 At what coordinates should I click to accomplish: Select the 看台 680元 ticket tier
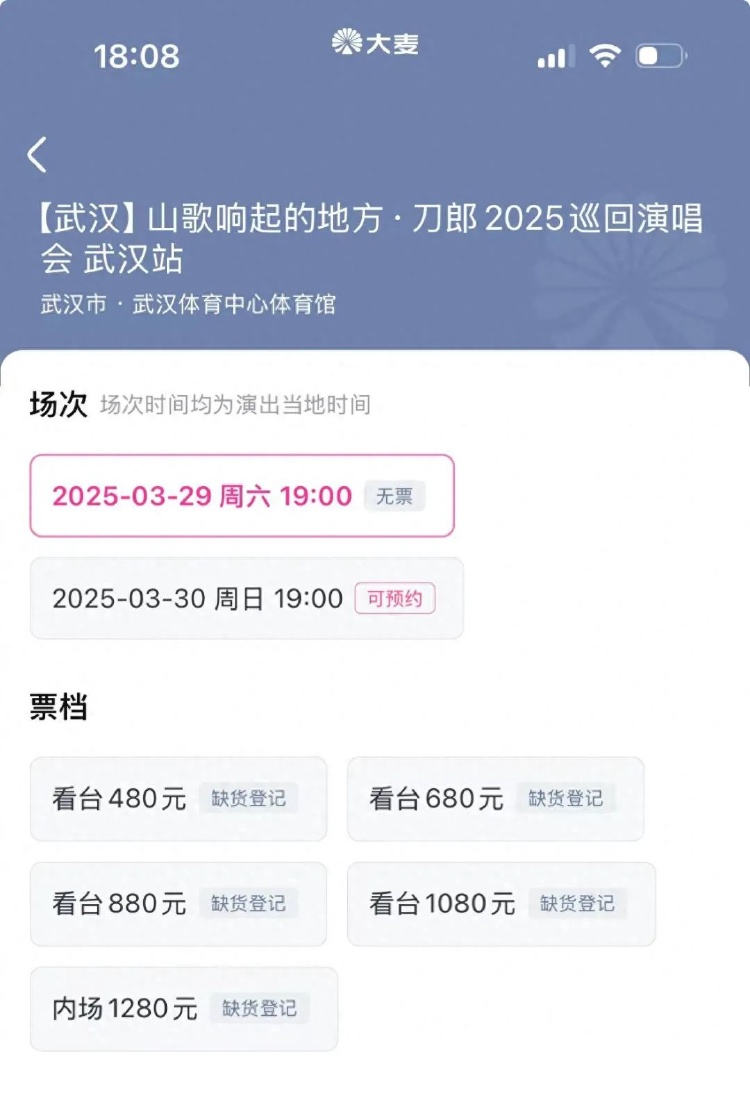pyautogui.click(x=495, y=798)
